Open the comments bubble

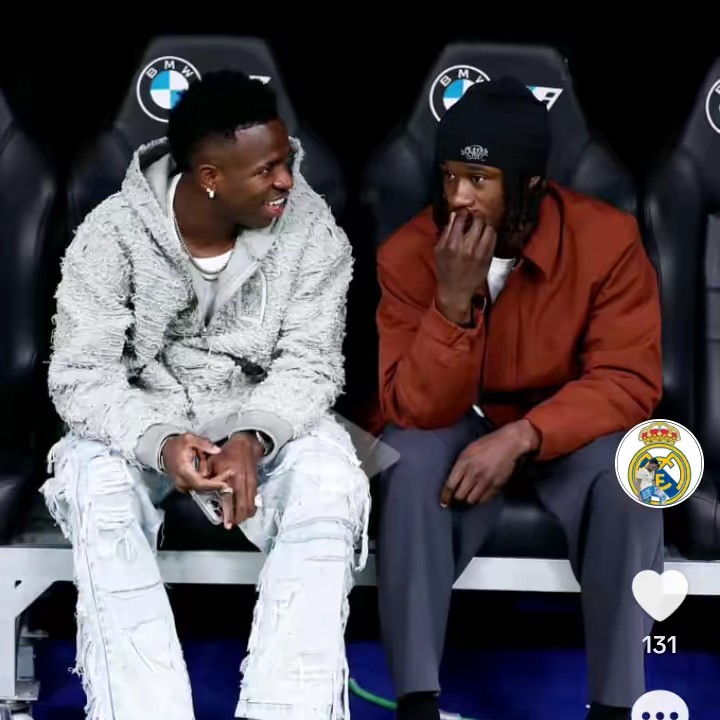pyautogui.click(x=659, y=707)
